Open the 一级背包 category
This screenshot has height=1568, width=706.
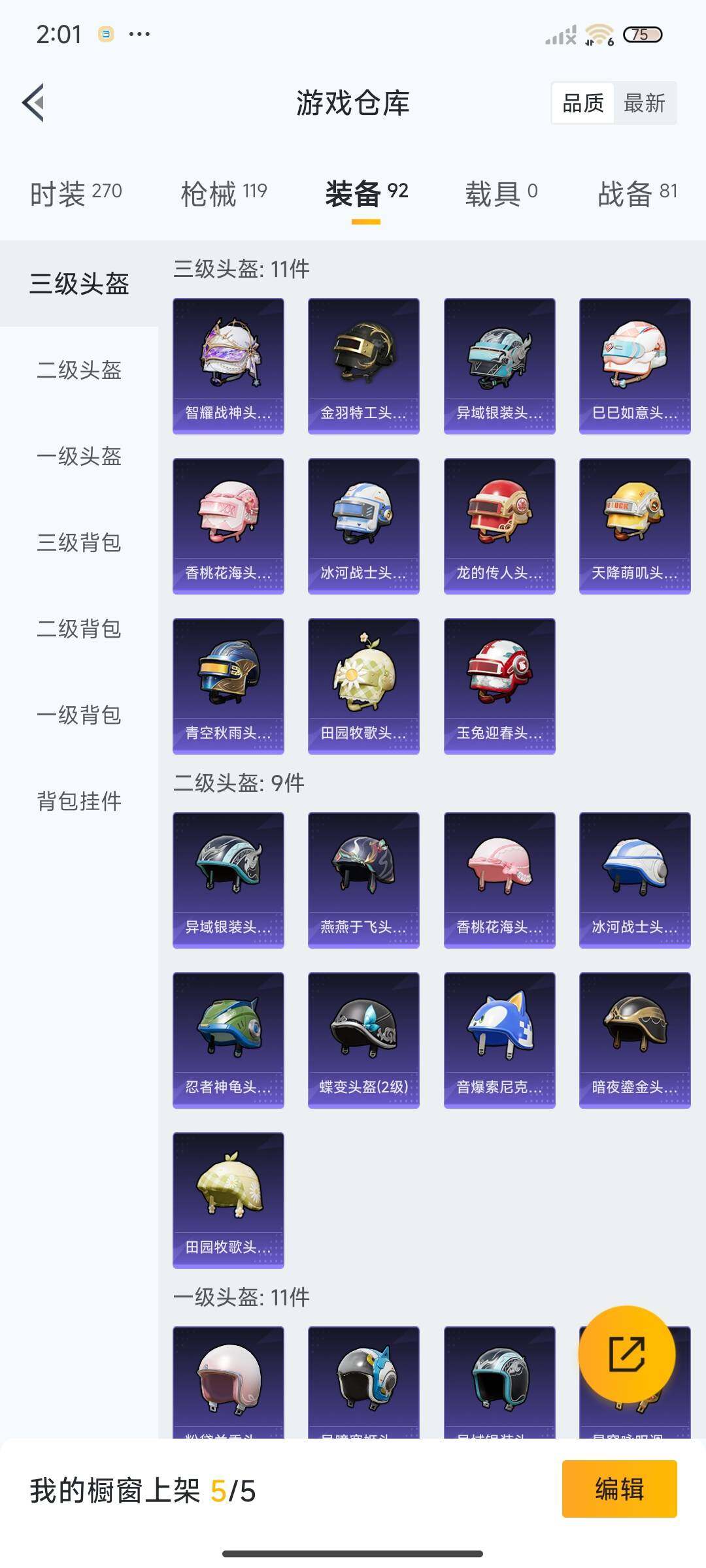(x=79, y=715)
